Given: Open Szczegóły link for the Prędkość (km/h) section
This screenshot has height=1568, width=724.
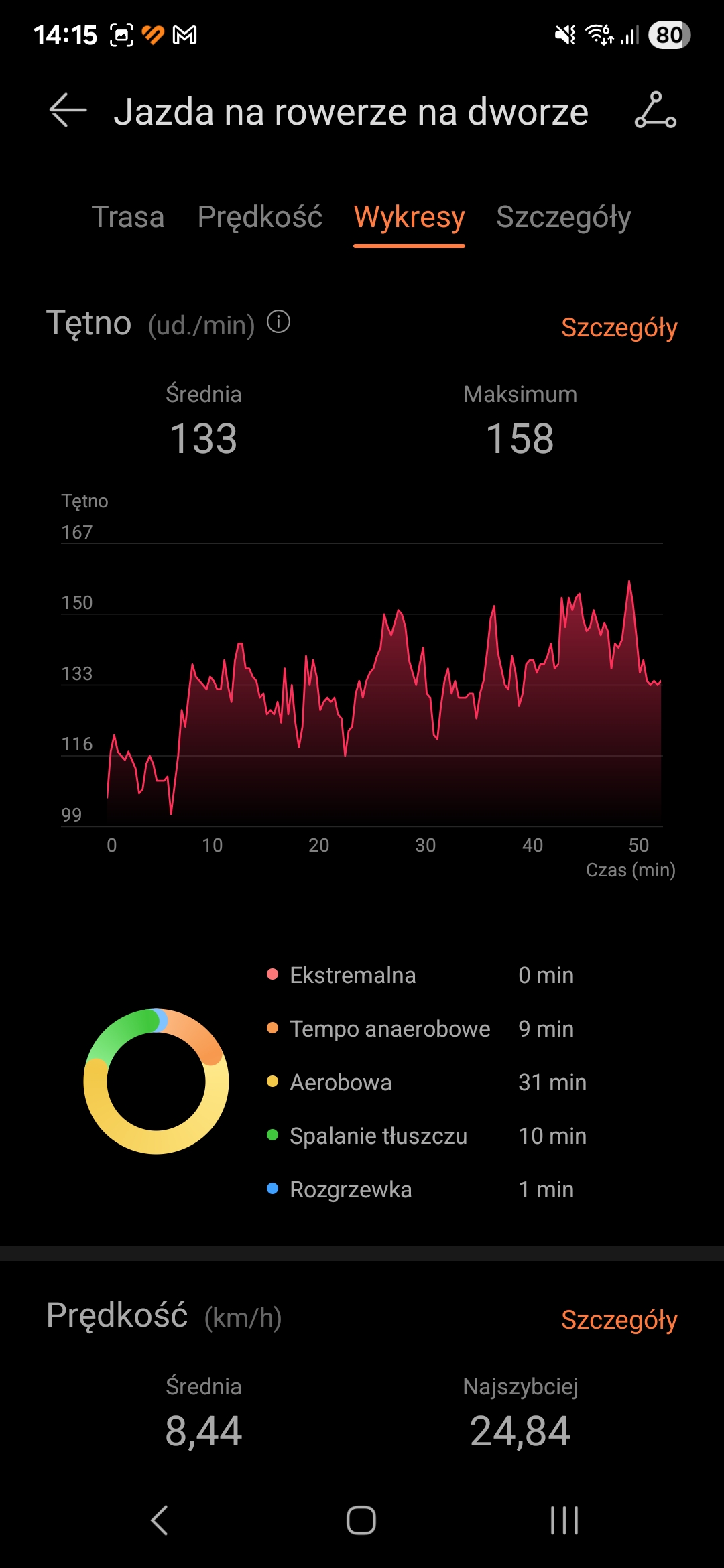Looking at the screenshot, I should click(619, 1319).
